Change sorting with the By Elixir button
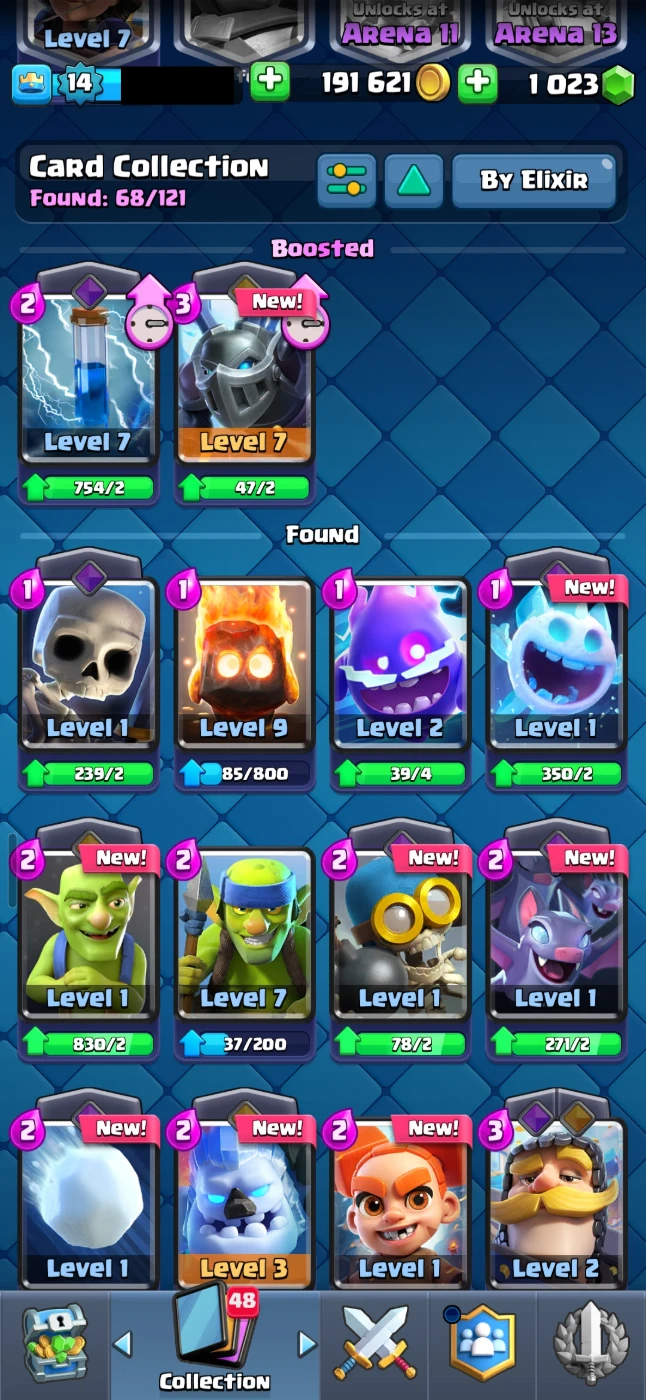 [x=534, y=180]
